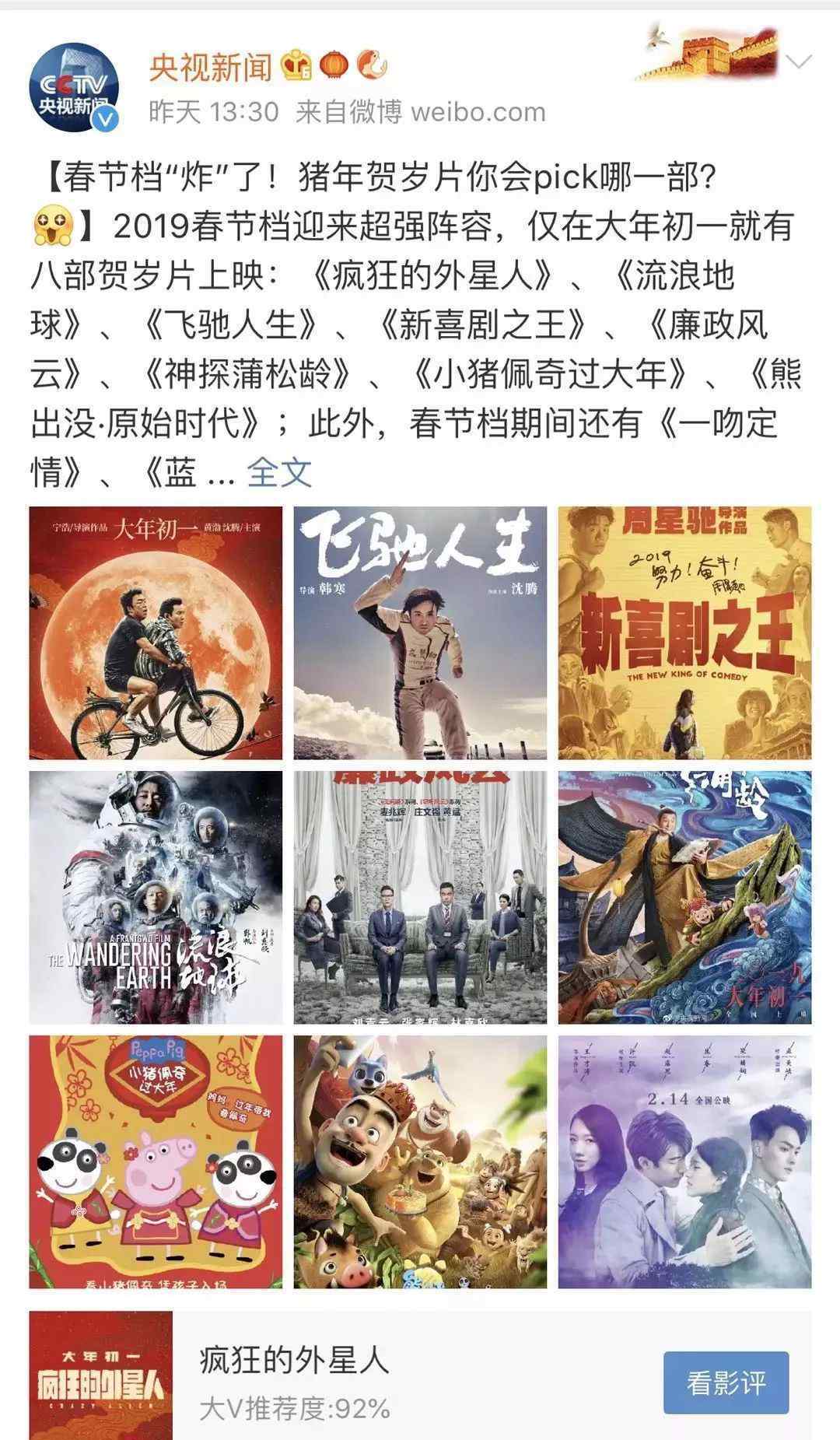The width and height of the screenshot is (840, 1440).
Task: Open the 大年初一 red moon bicycle poster
Action: click(156, 632)
